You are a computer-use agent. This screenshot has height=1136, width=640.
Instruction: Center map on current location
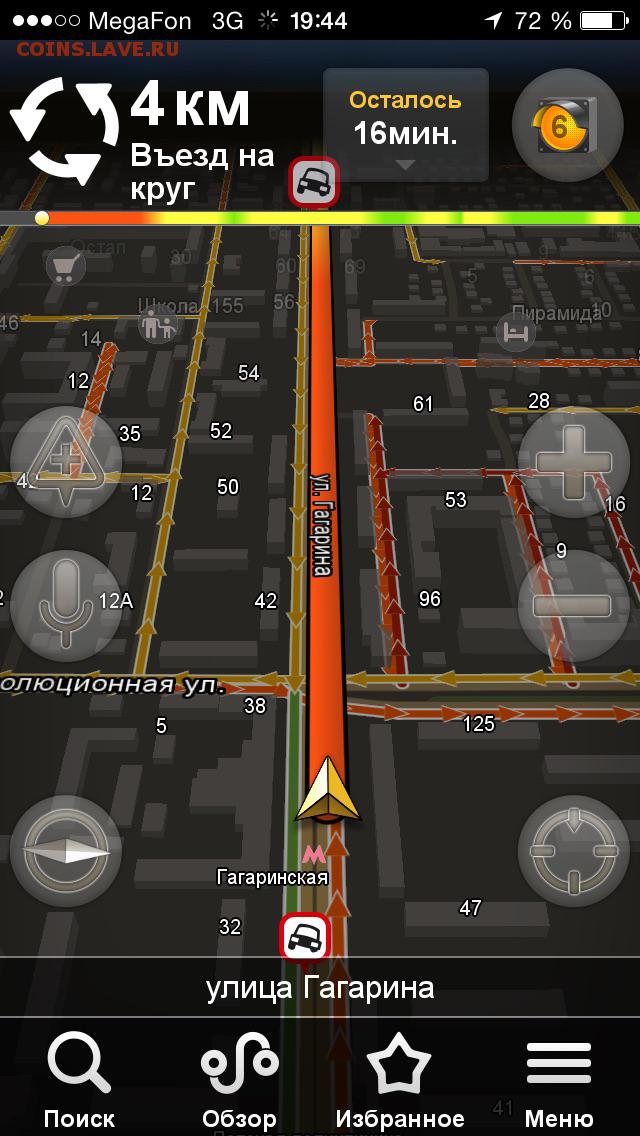tap(574, 851)
